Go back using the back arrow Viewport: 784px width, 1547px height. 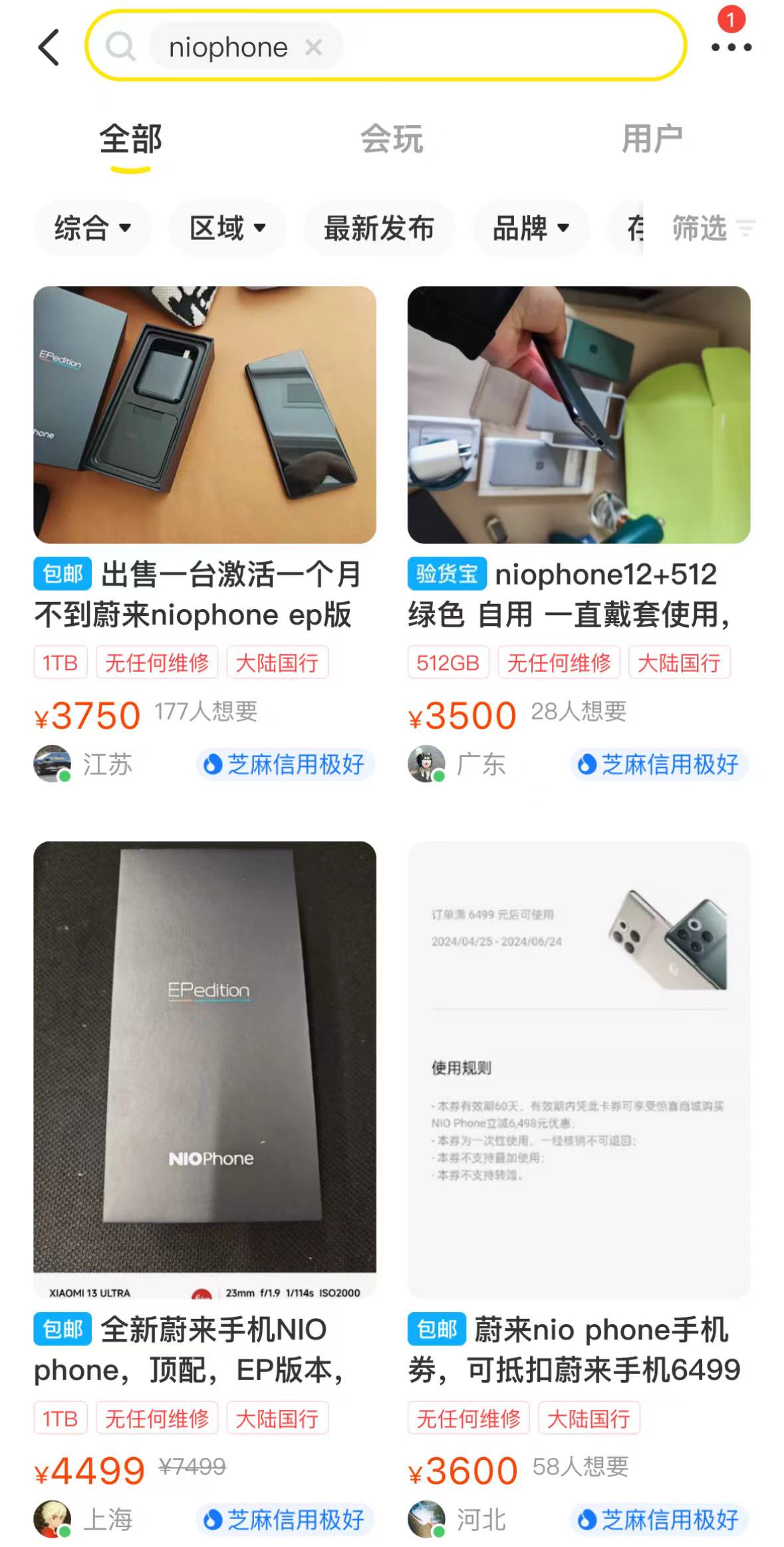[49, 47]
